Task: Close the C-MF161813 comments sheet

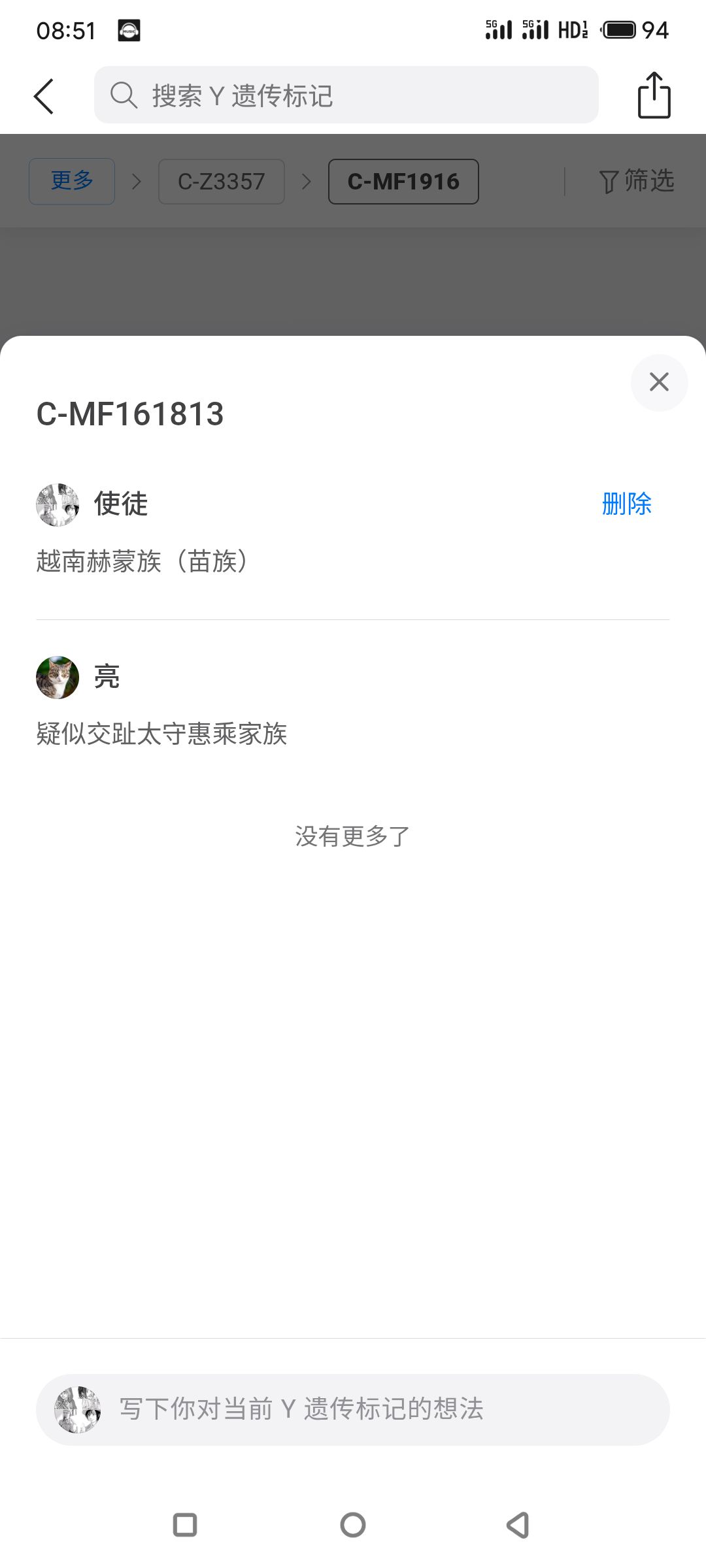Action: click(x=659, y=382)
